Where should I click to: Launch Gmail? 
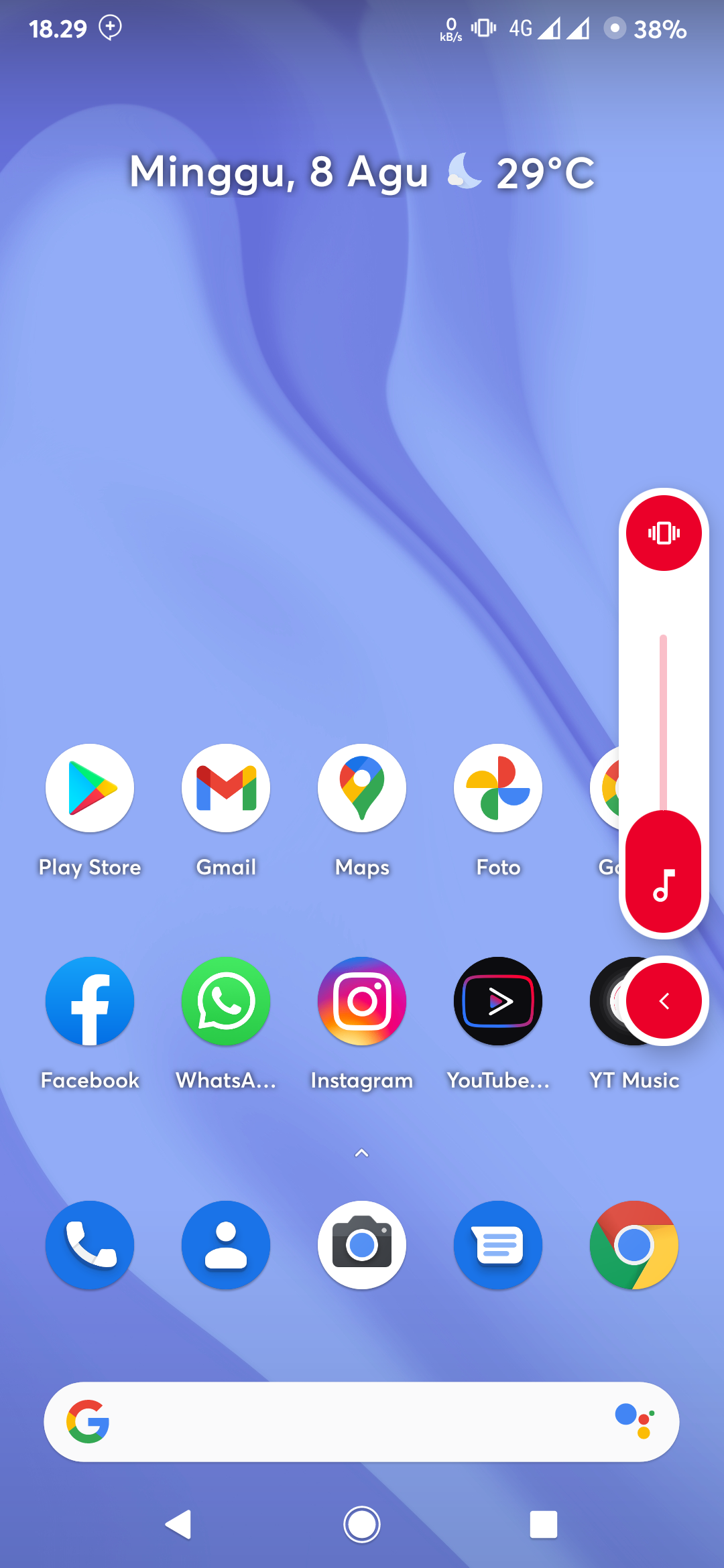(x=226, y=788)
